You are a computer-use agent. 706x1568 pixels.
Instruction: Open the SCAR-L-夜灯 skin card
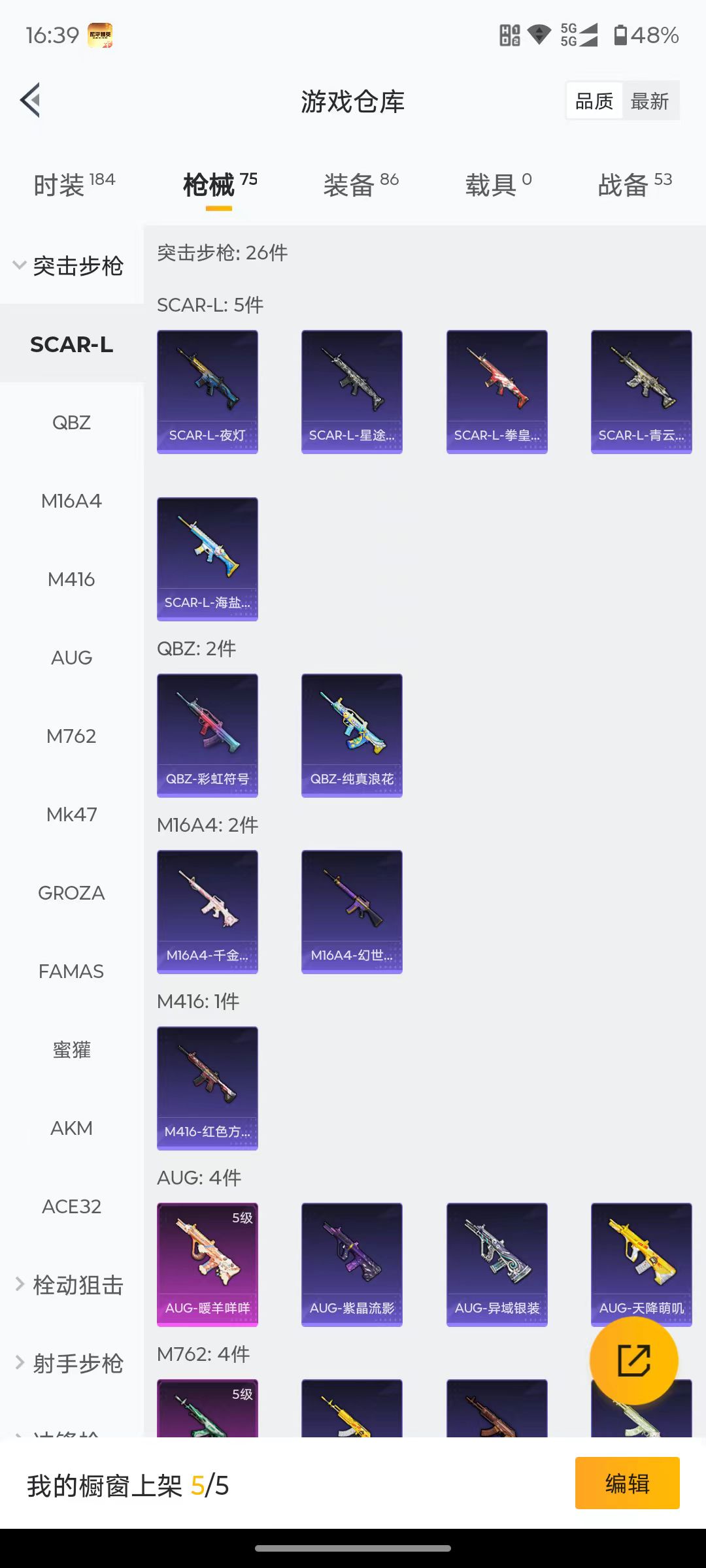point(207,391)
